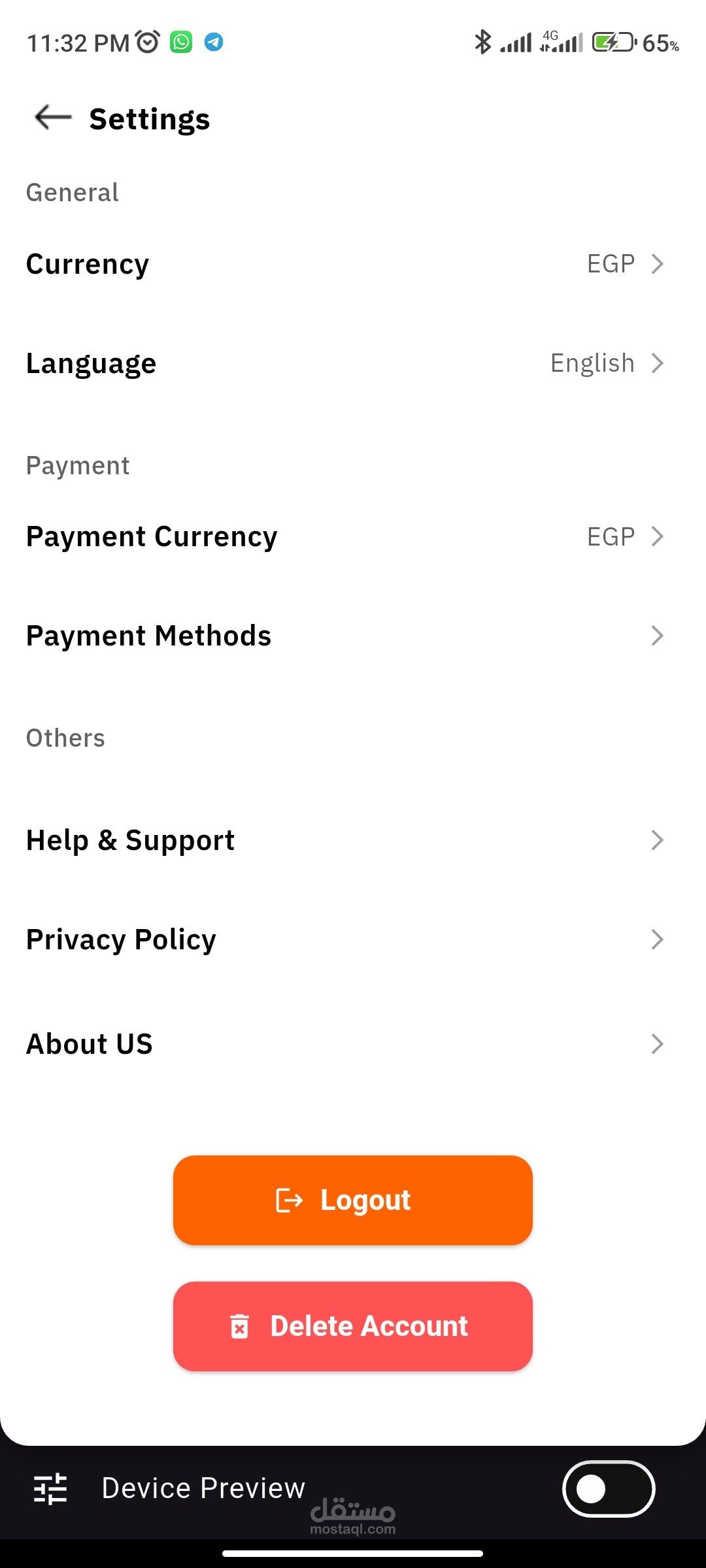Open Device Preview settings sliders icon
The width and height of the screenshot is (706, 1568).
50,1489
